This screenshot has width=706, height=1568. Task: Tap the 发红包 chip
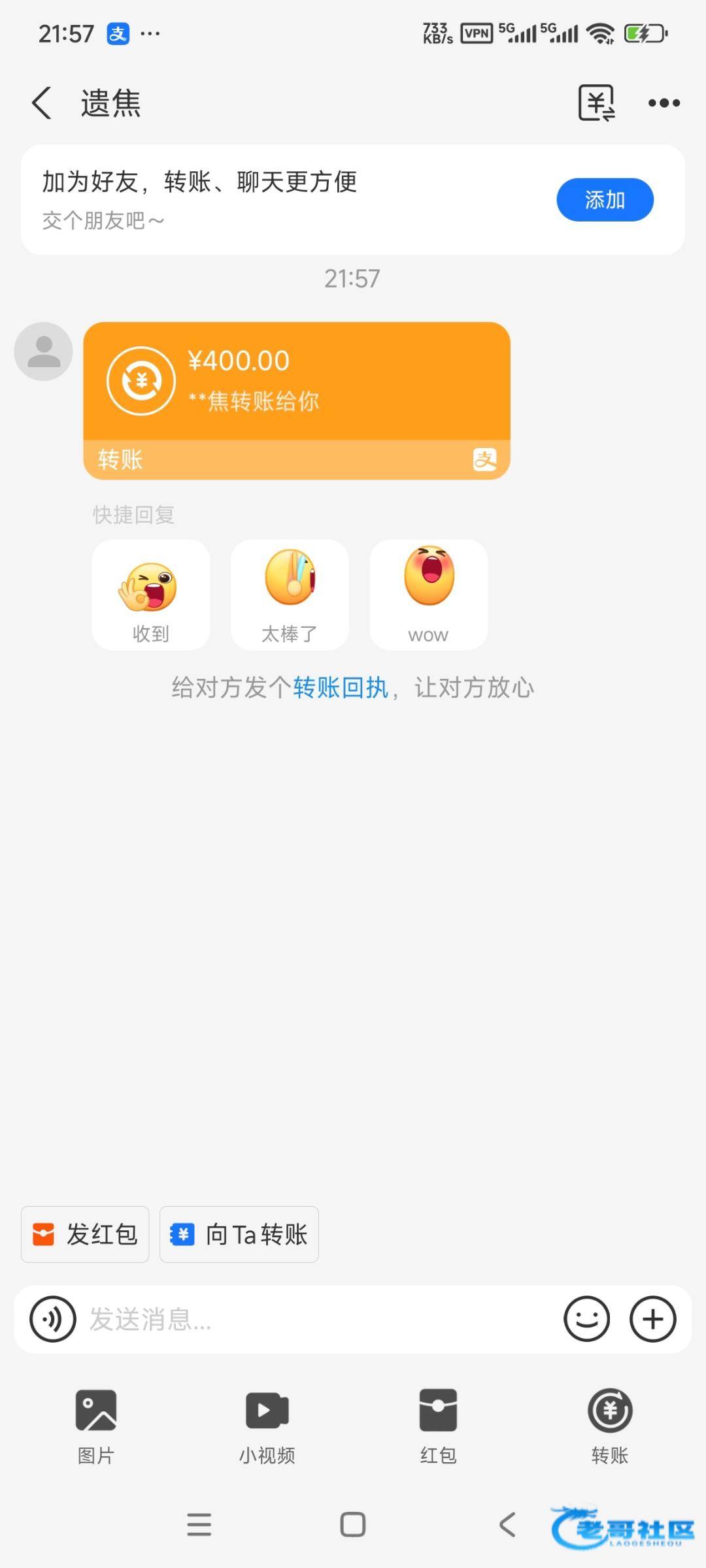point(85,1234)
